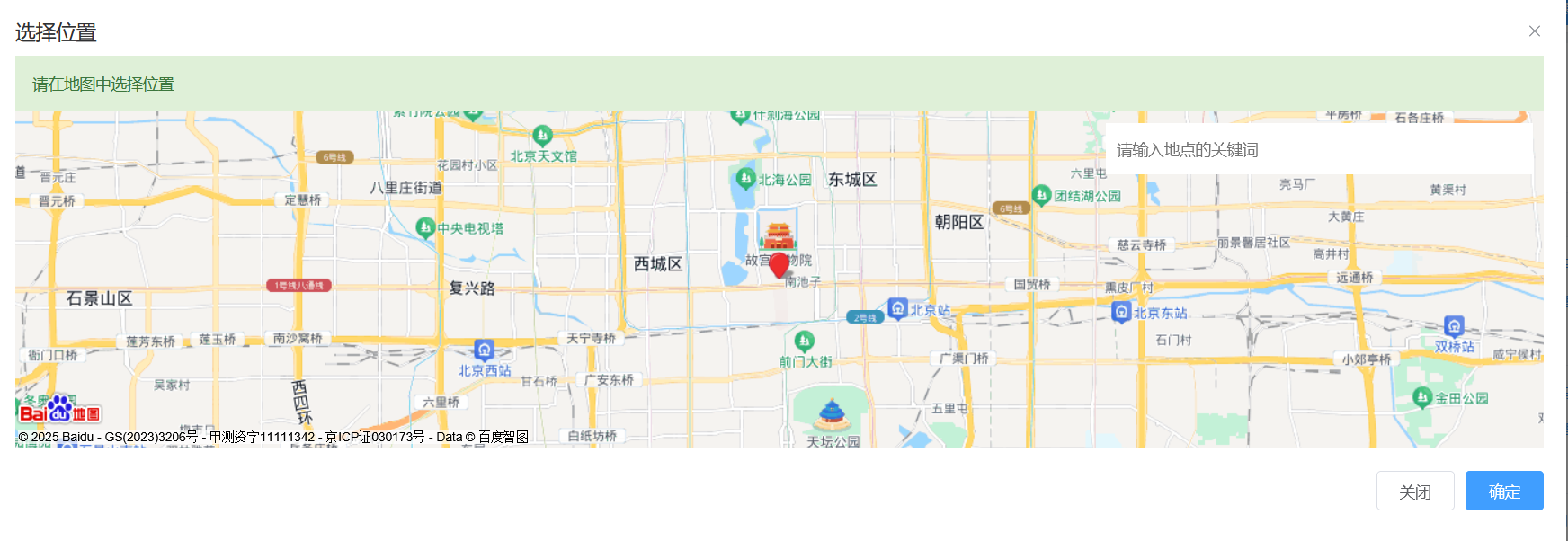The width and height of the screenshot is (1568, 541).
Task: Select the red location pin on the map
Action: click(x=779, y=264)
